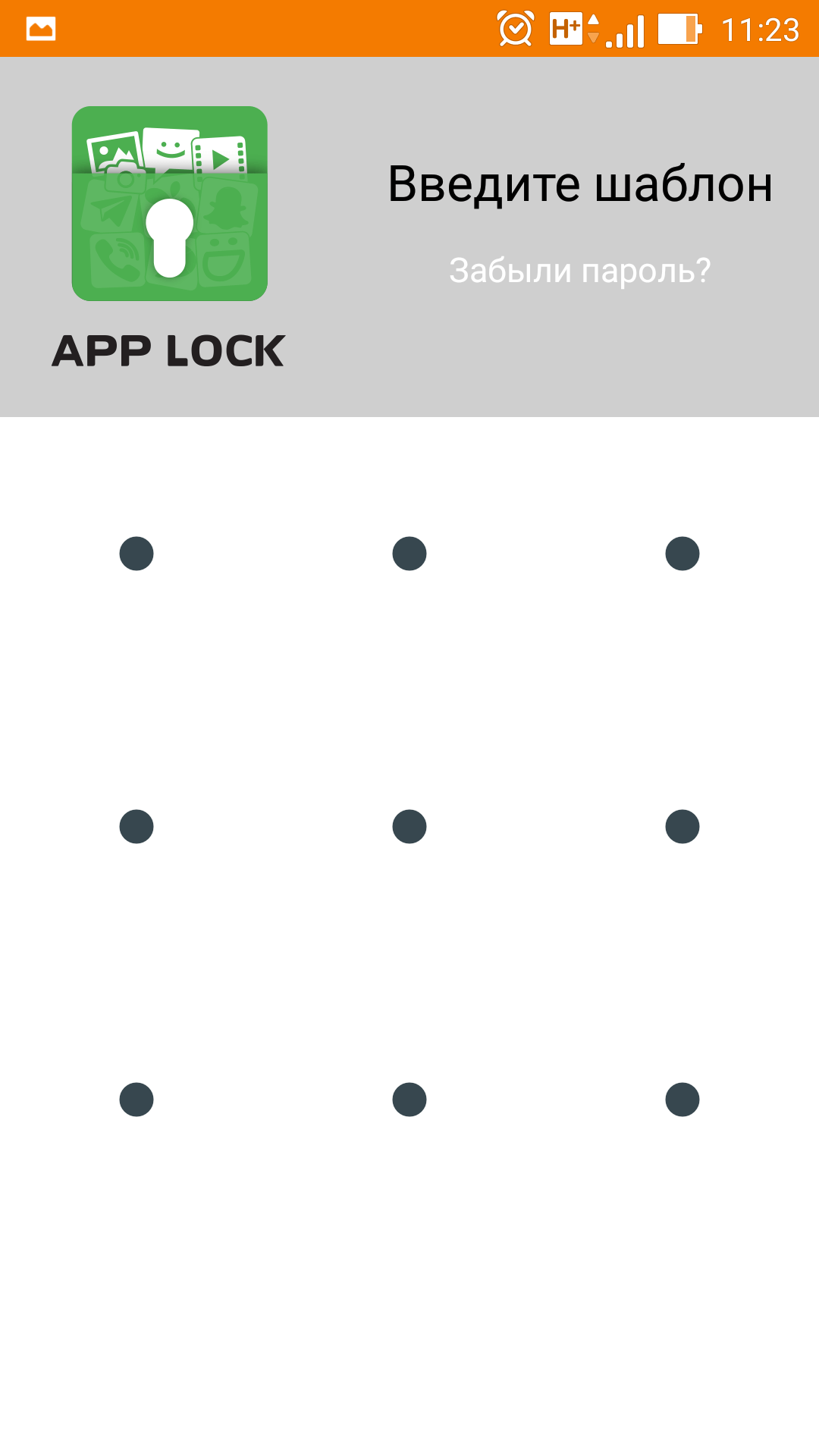Tap the top-right pattern dot

(682, 554)
